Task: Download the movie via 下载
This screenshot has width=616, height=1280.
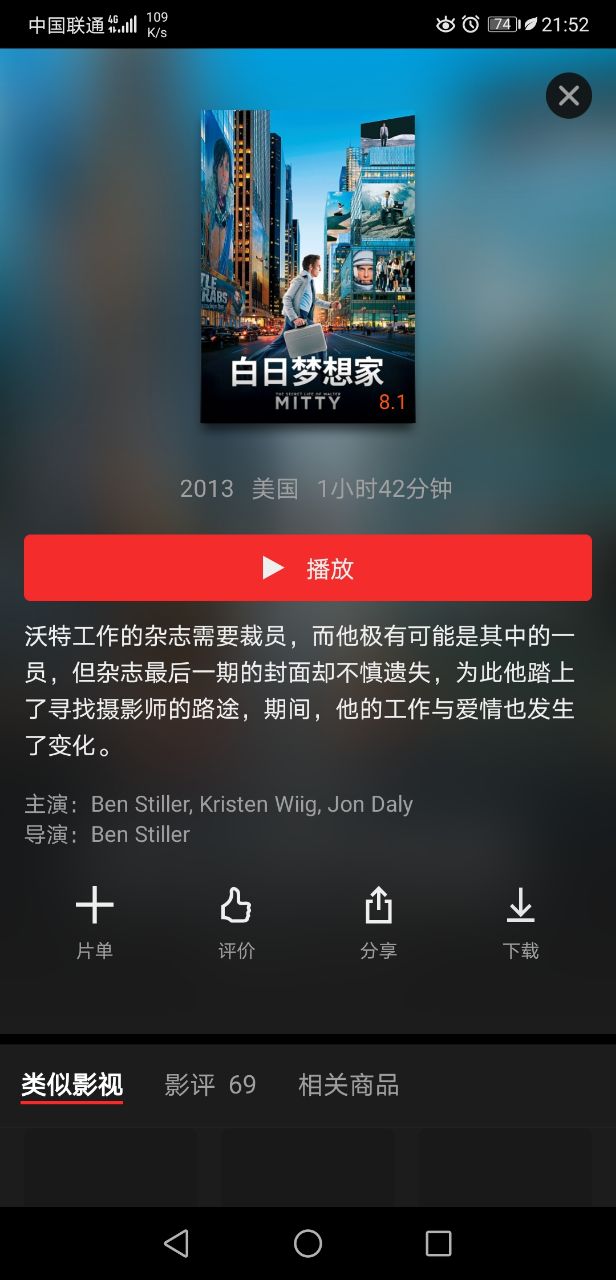Action: click(x=520, y=921)
